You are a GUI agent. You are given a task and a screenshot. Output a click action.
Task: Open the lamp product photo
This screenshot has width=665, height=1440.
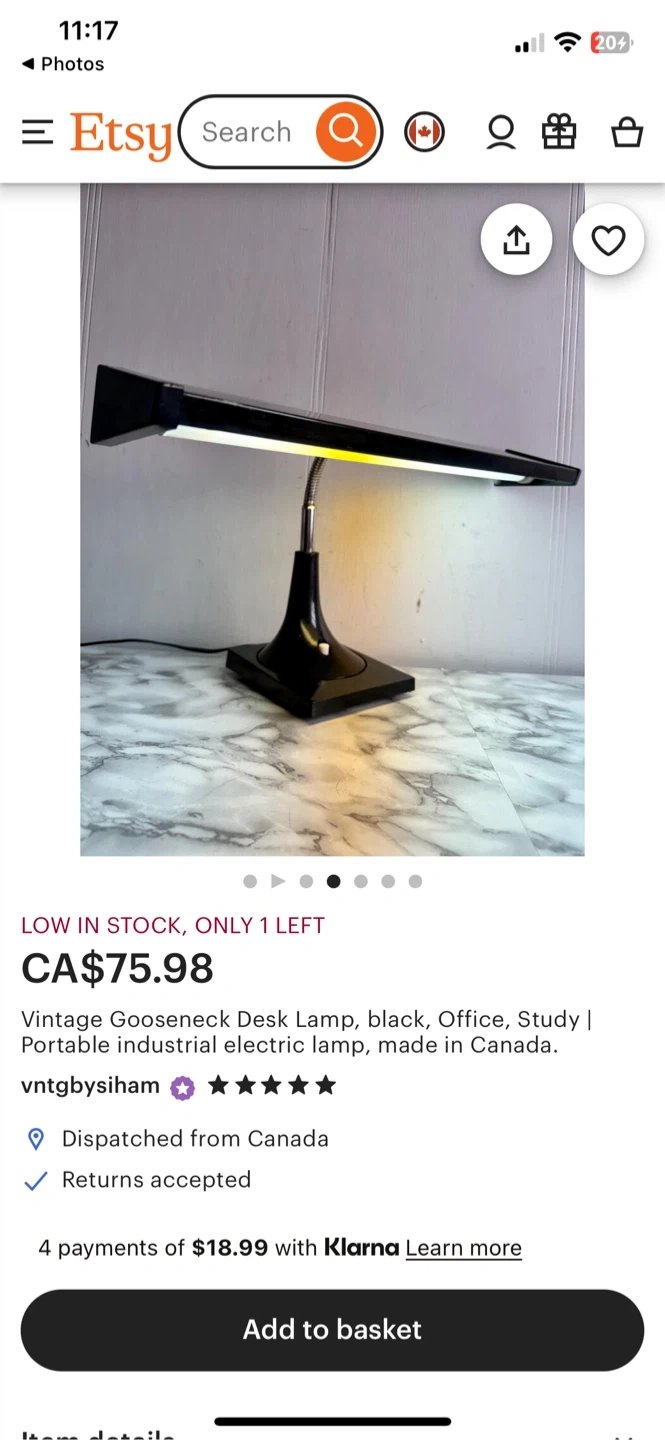click(x=332, y=520)
